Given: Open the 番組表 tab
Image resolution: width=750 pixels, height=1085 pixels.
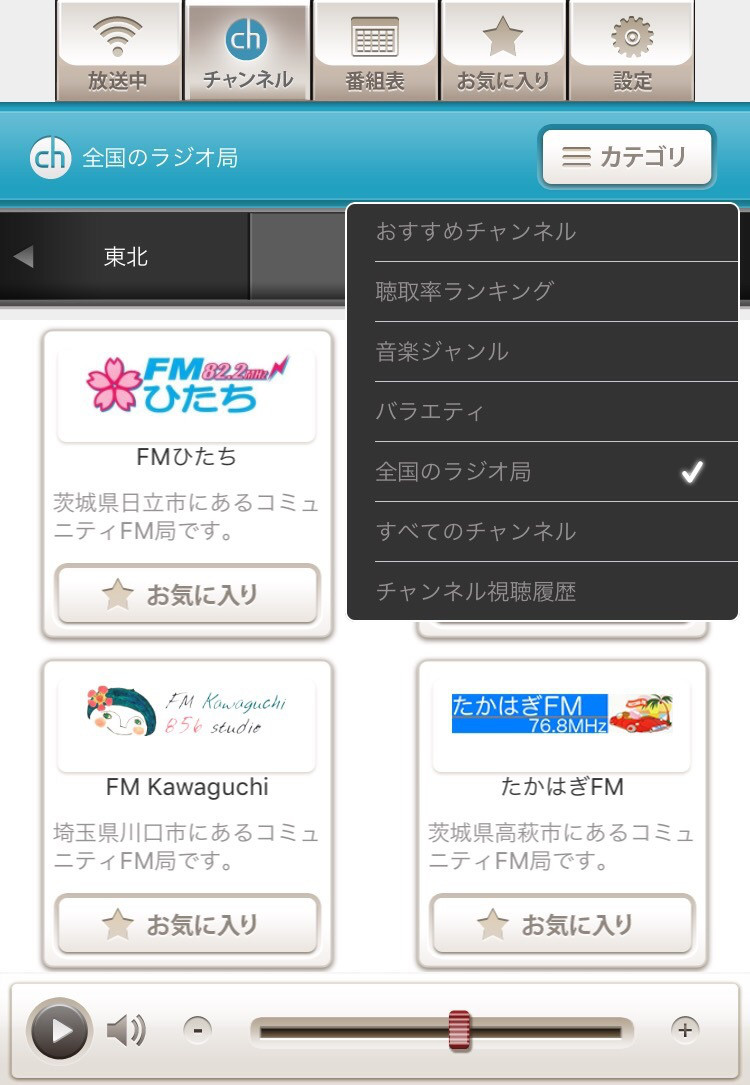Looking at the screenshot, I should [x=375, y=51].
